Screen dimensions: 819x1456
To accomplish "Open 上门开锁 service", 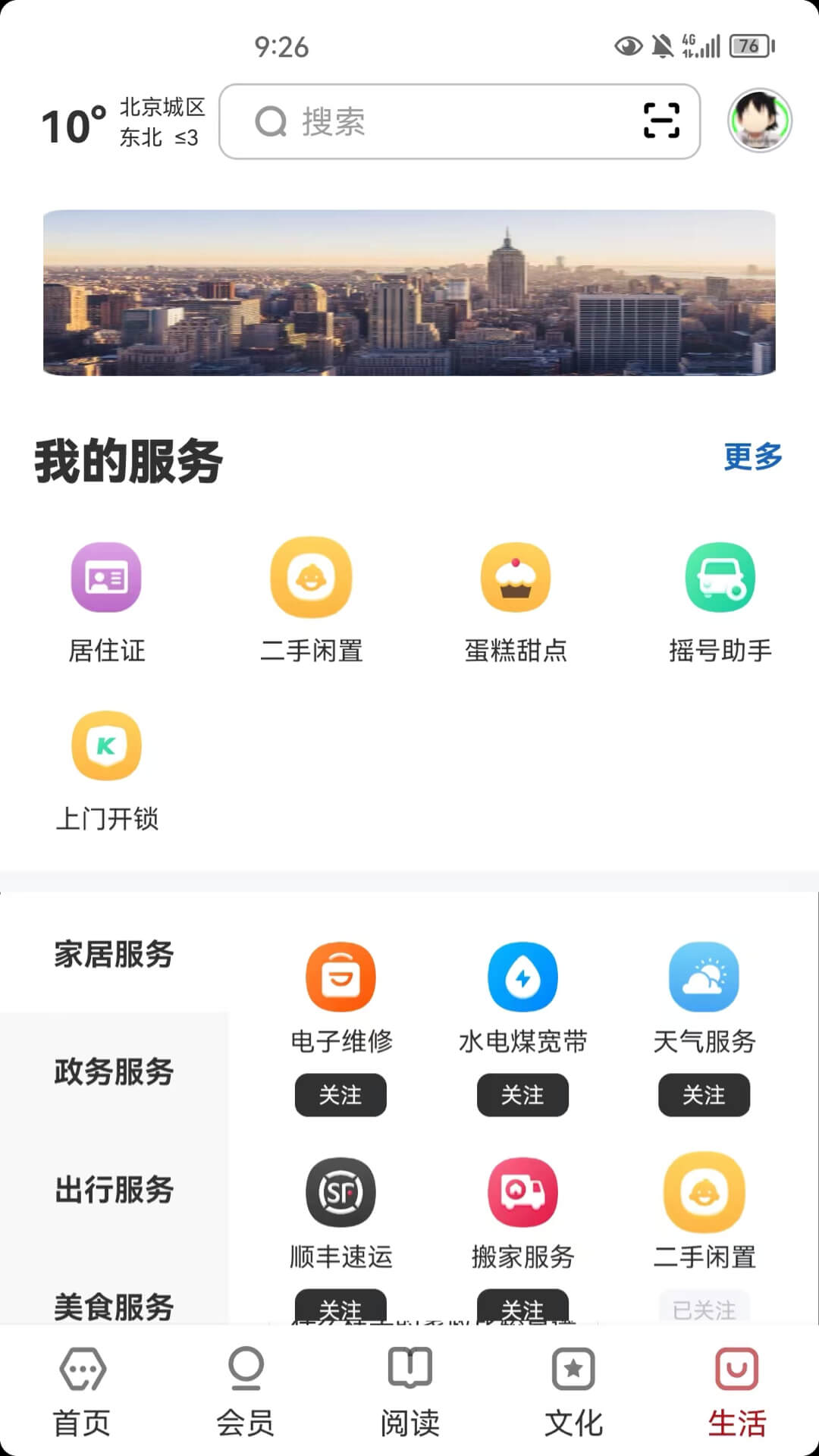I will [106, 767].
